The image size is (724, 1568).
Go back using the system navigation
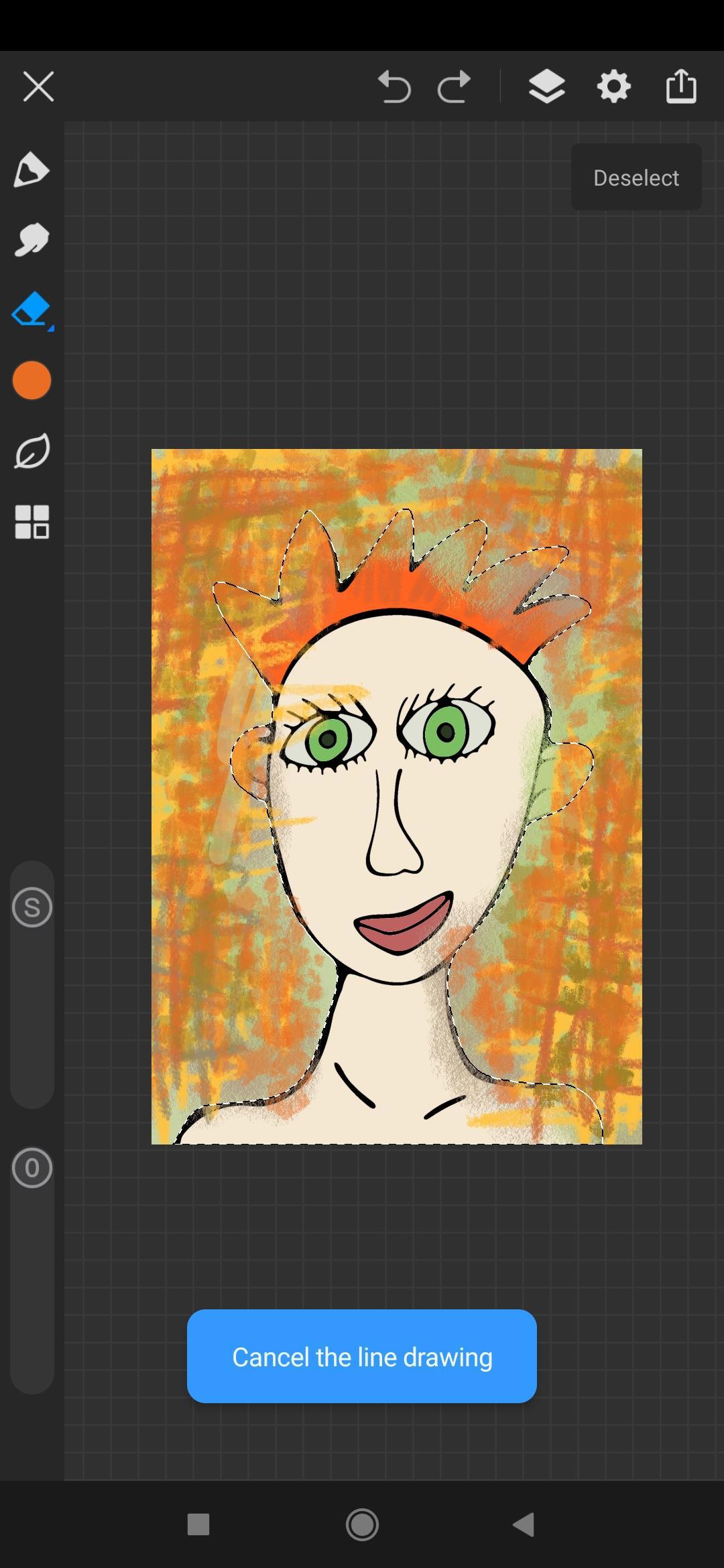point(524,1524)
